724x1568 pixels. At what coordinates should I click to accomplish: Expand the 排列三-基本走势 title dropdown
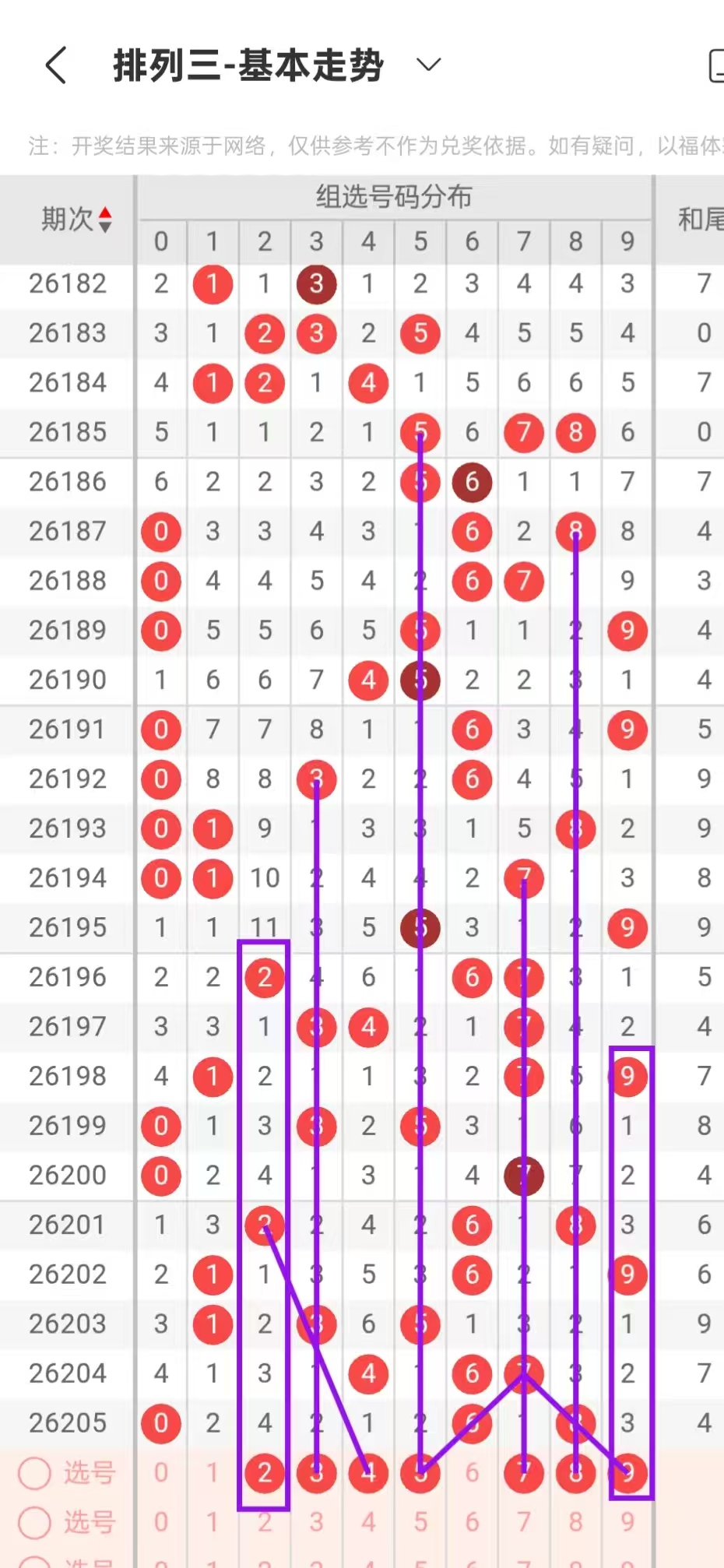(x=429, y=65)
